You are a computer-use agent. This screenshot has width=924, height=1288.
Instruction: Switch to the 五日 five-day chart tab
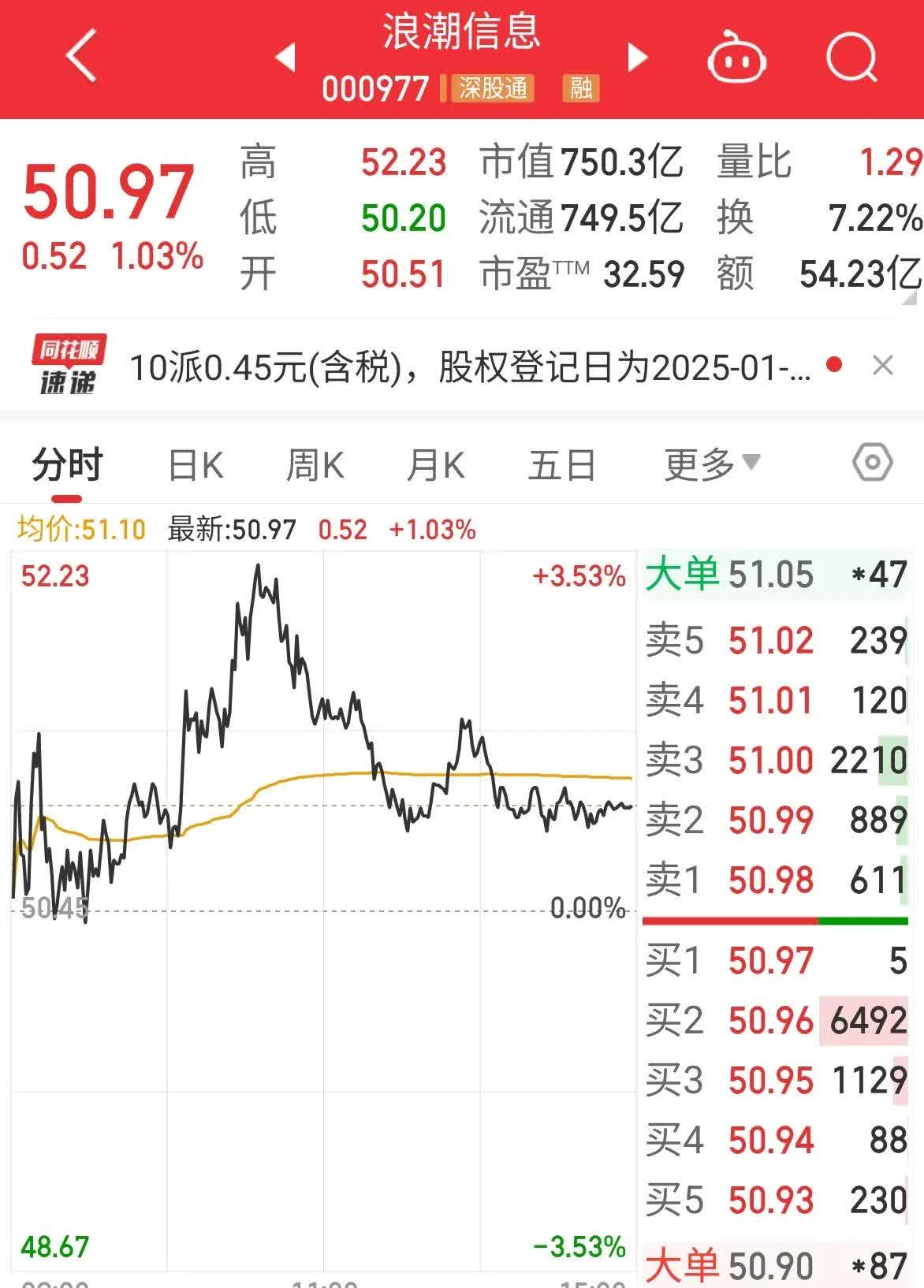tap(562, 465)
